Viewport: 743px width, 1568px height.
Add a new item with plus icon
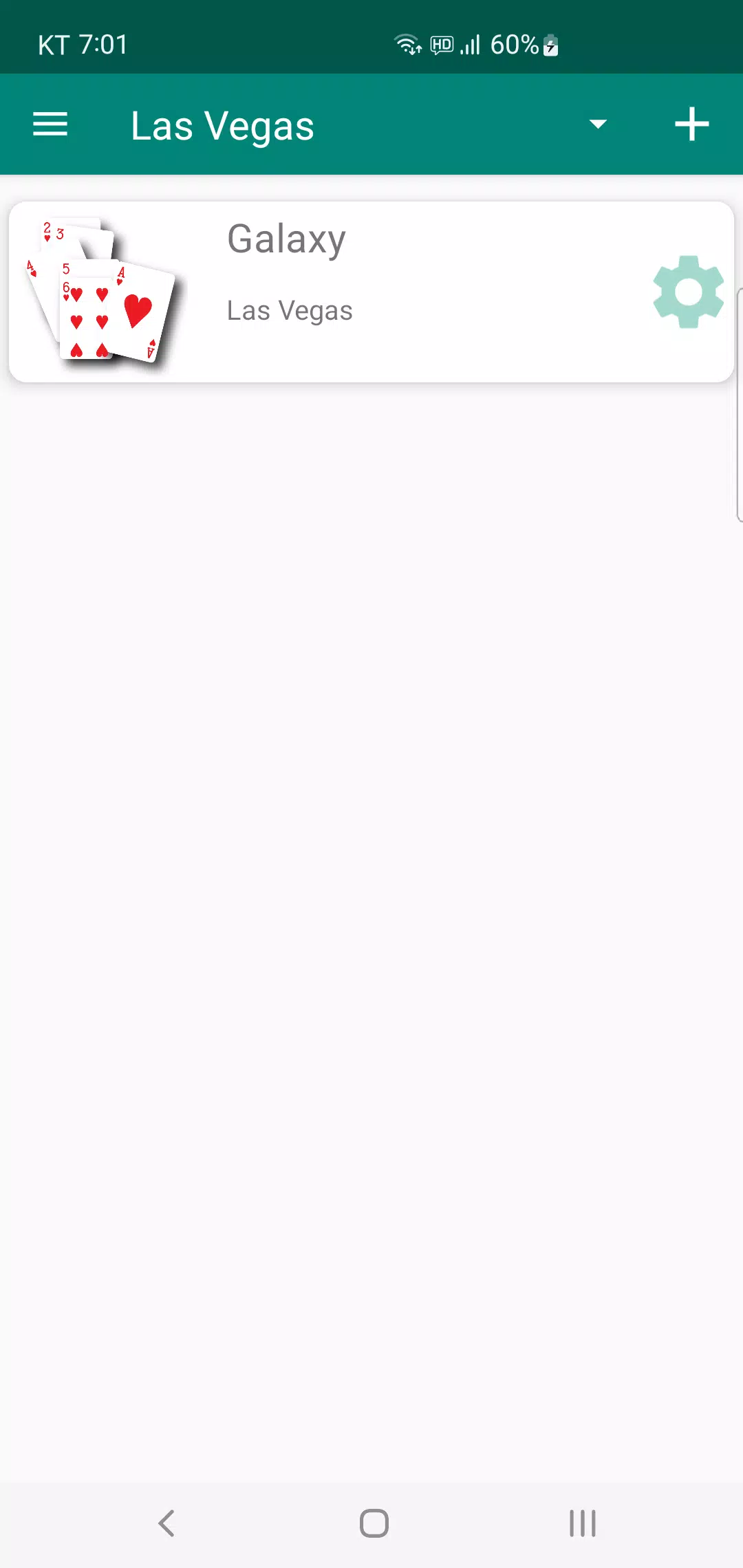pos(691,124)
